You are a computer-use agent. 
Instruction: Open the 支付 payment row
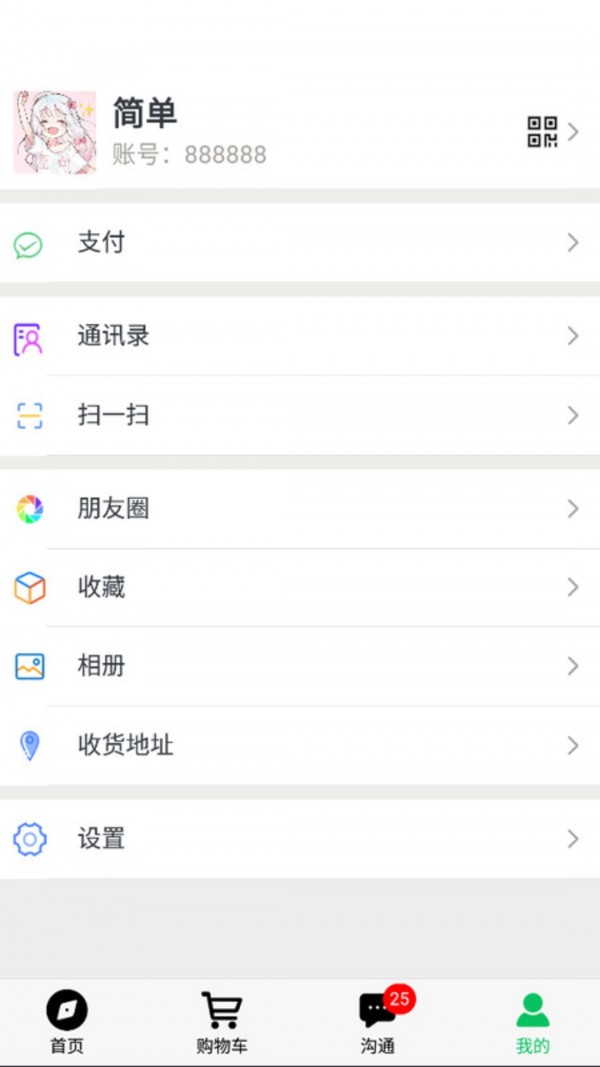coord(300,243)
